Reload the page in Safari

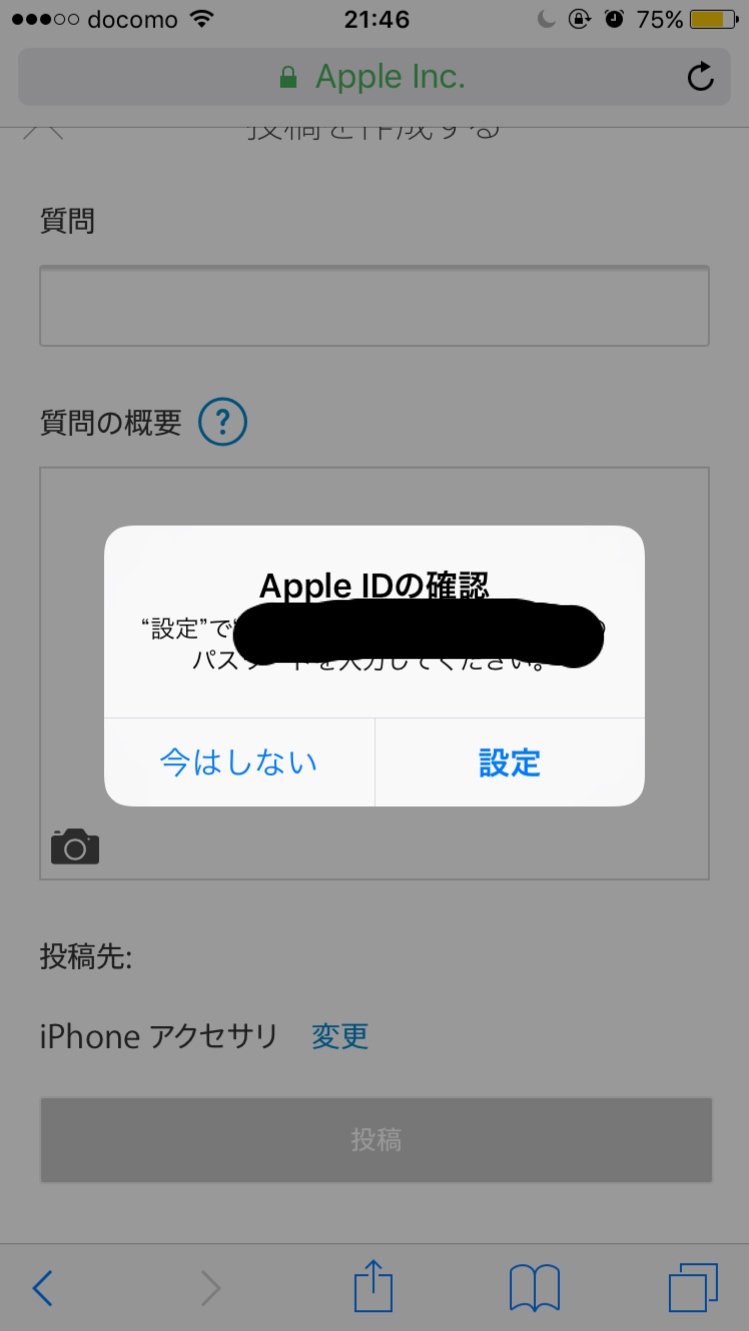coord(701,77)
